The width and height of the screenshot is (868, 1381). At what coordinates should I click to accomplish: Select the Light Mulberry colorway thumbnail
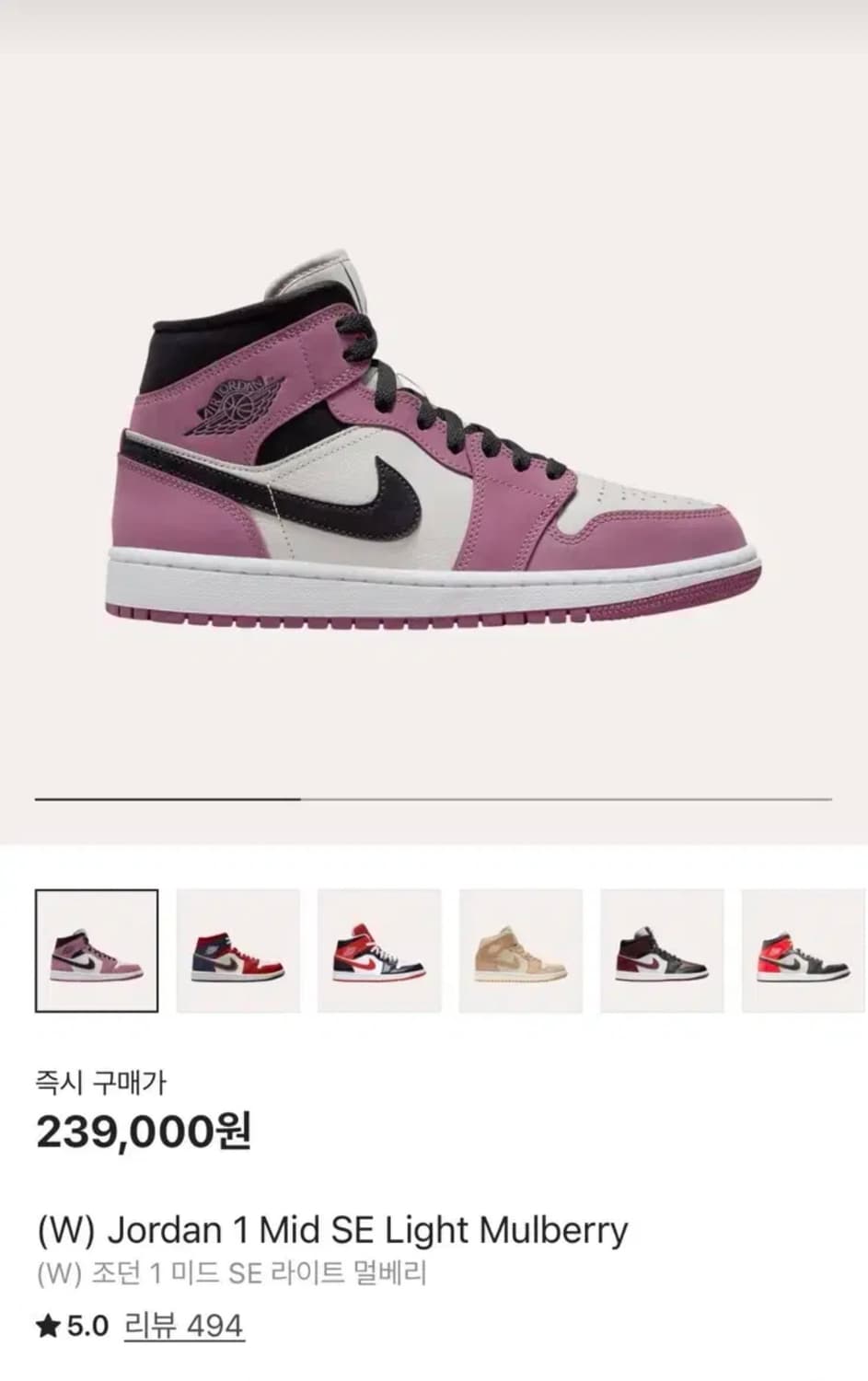[96, 948]
